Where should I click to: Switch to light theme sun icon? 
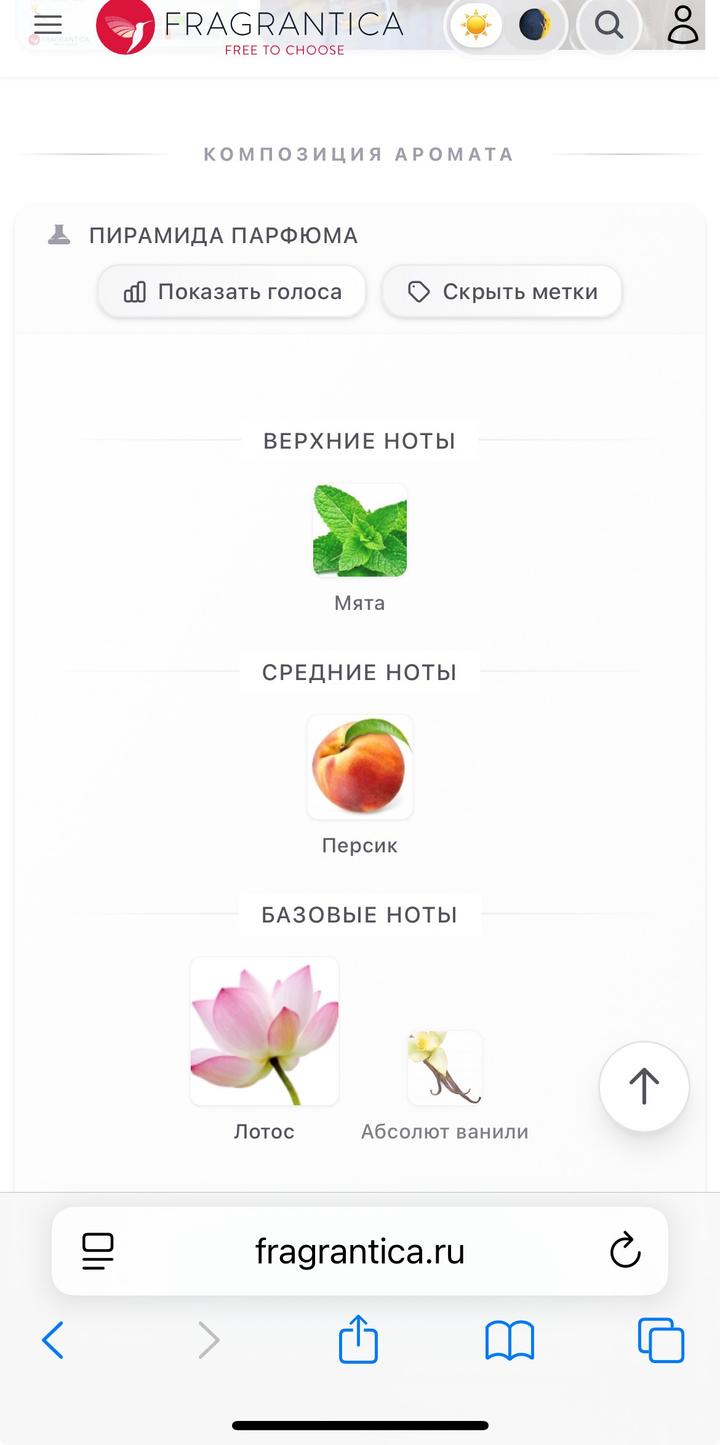(476, 25)
